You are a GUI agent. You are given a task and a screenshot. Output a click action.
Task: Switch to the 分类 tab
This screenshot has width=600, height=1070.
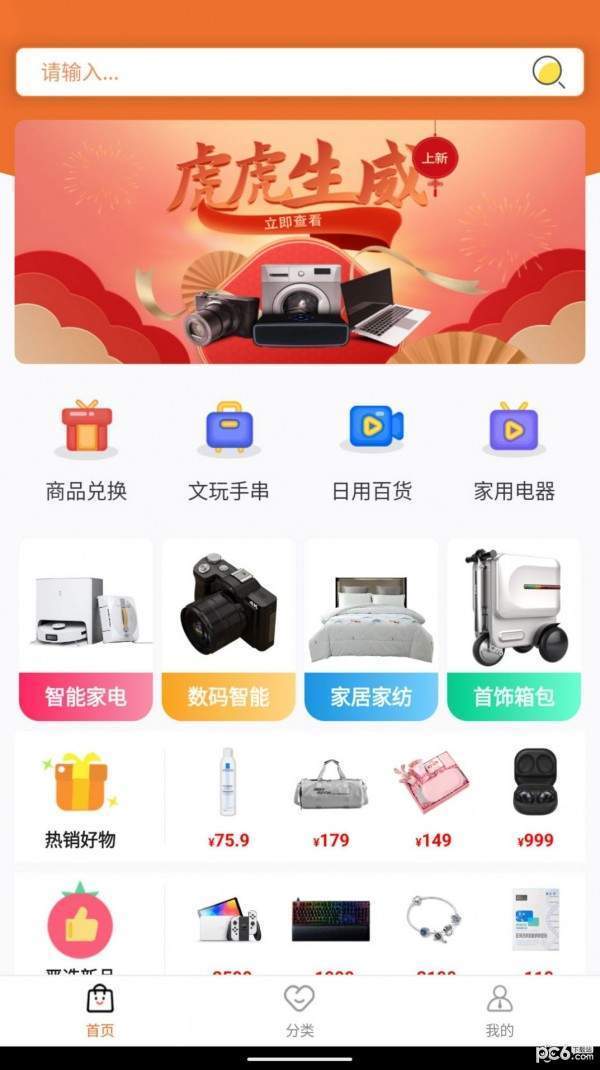(299, 1011)
